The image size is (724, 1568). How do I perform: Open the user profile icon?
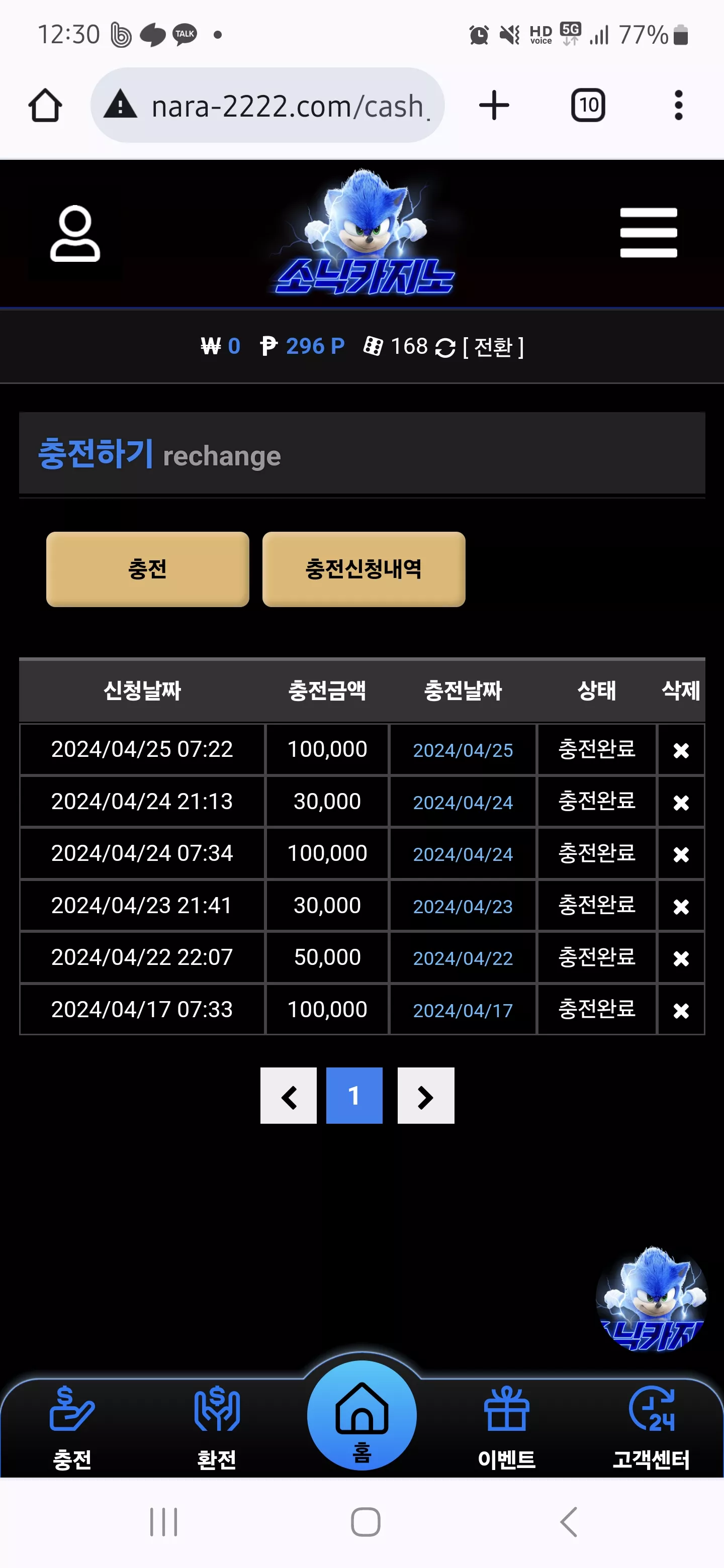tap(75, 234)
